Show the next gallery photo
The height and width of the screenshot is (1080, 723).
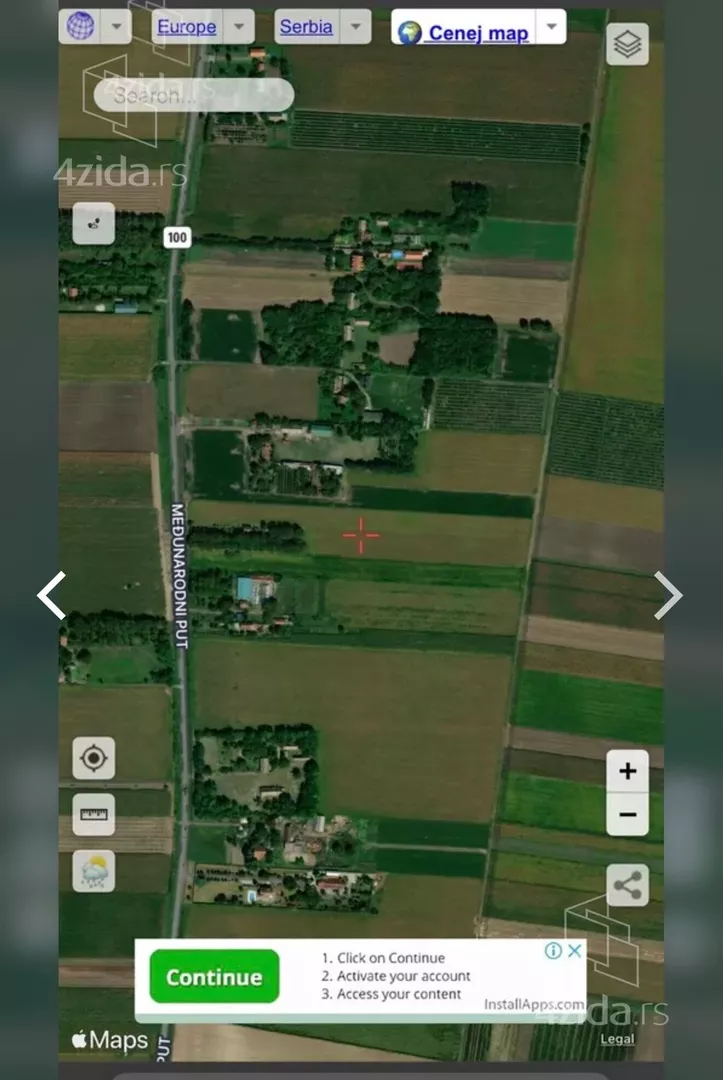(x=668, y=596)
